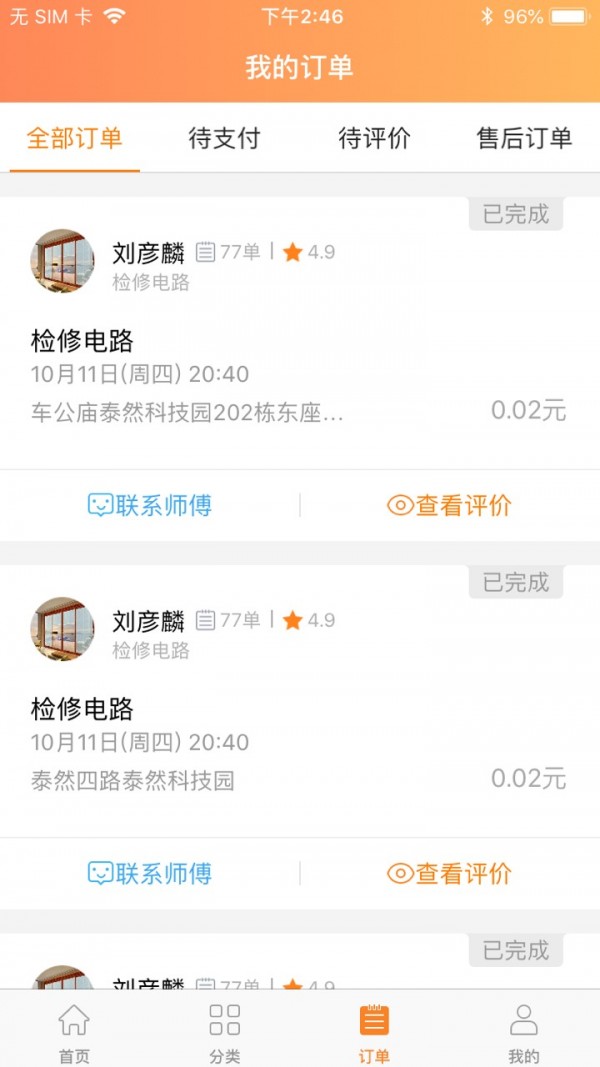Image resolution: width=600 pixels, height=1067 pixels.
Task: Tap 联系师傅 for the 车公庙泰然科技园 order
Action: (150, 505)
